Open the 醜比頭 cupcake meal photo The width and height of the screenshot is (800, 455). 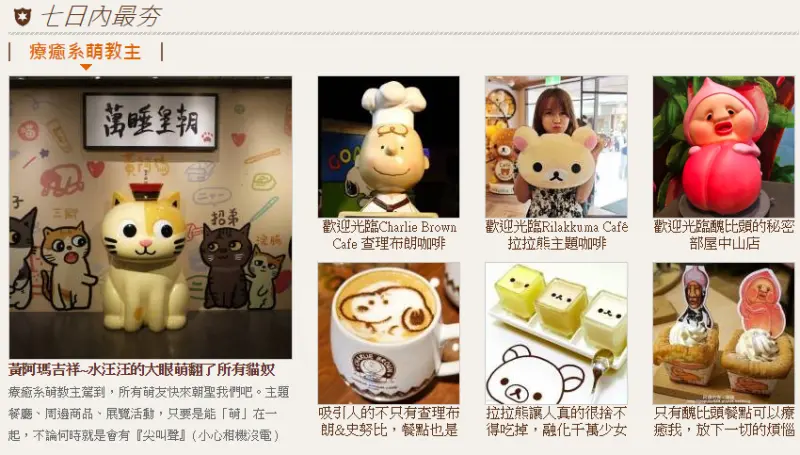pyautogui.click(x=724, y=333)
